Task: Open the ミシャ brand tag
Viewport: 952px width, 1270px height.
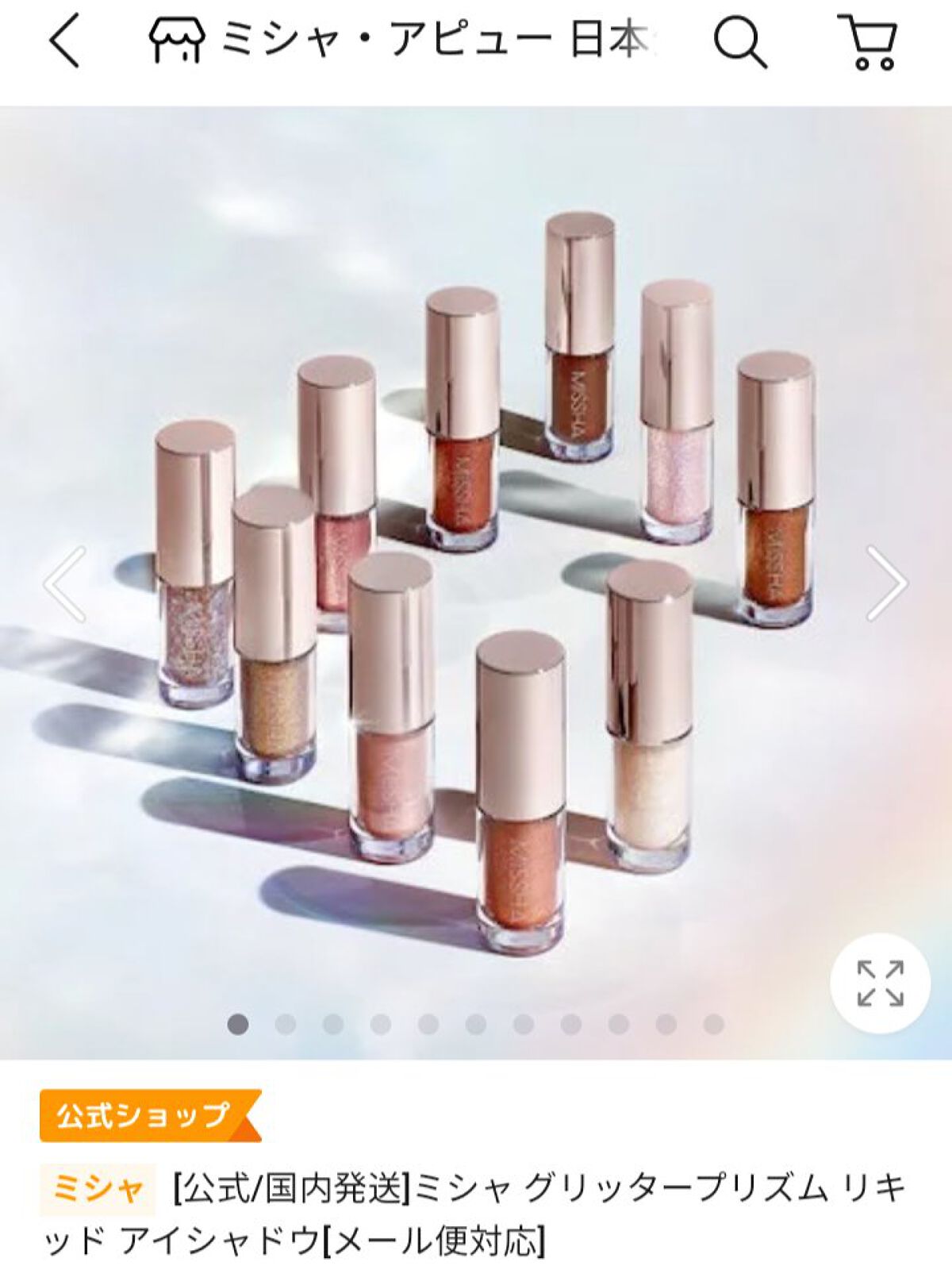Action: pos(98,1189)
